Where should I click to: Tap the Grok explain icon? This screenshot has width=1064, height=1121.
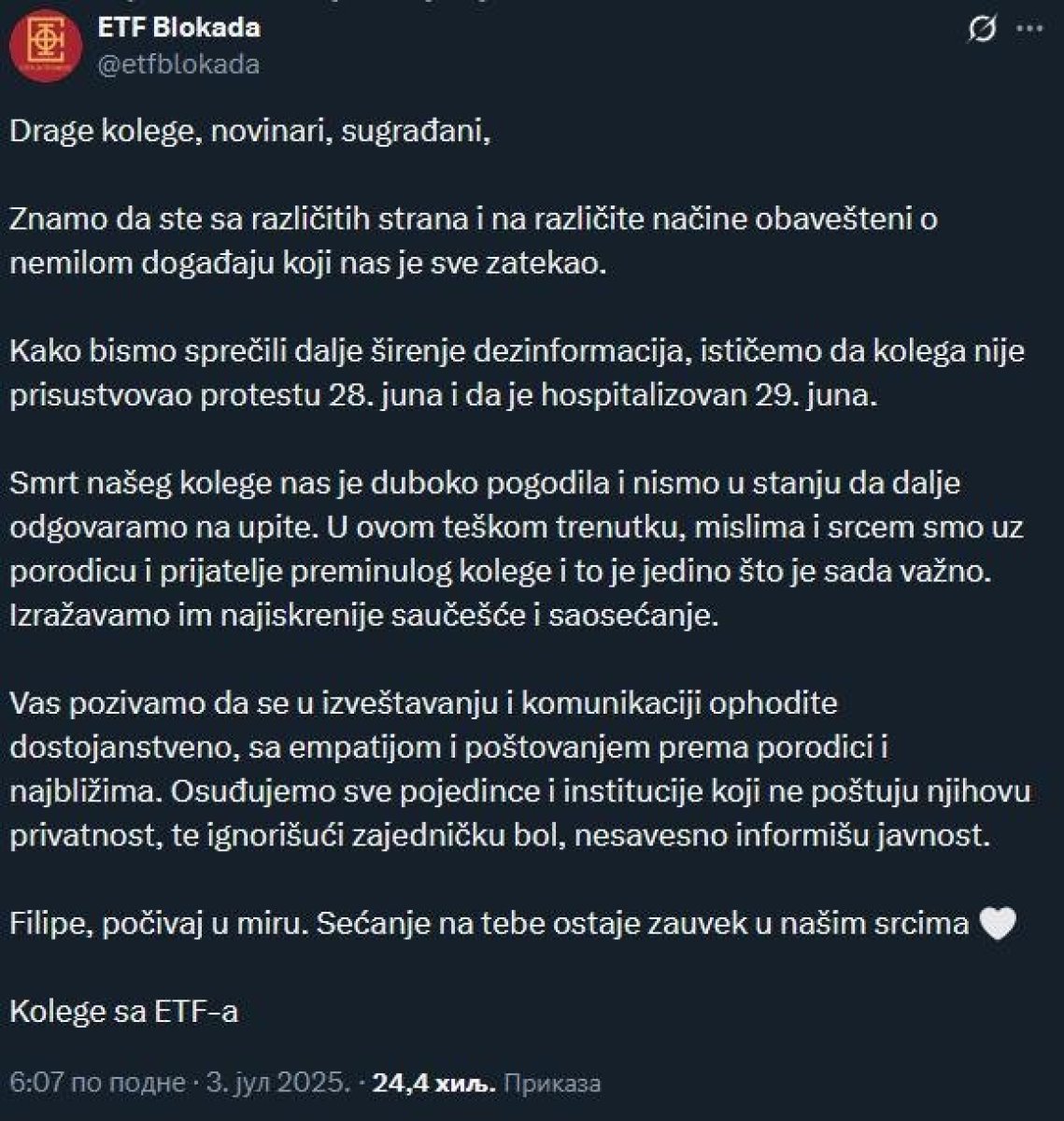(x=981, y=30)
